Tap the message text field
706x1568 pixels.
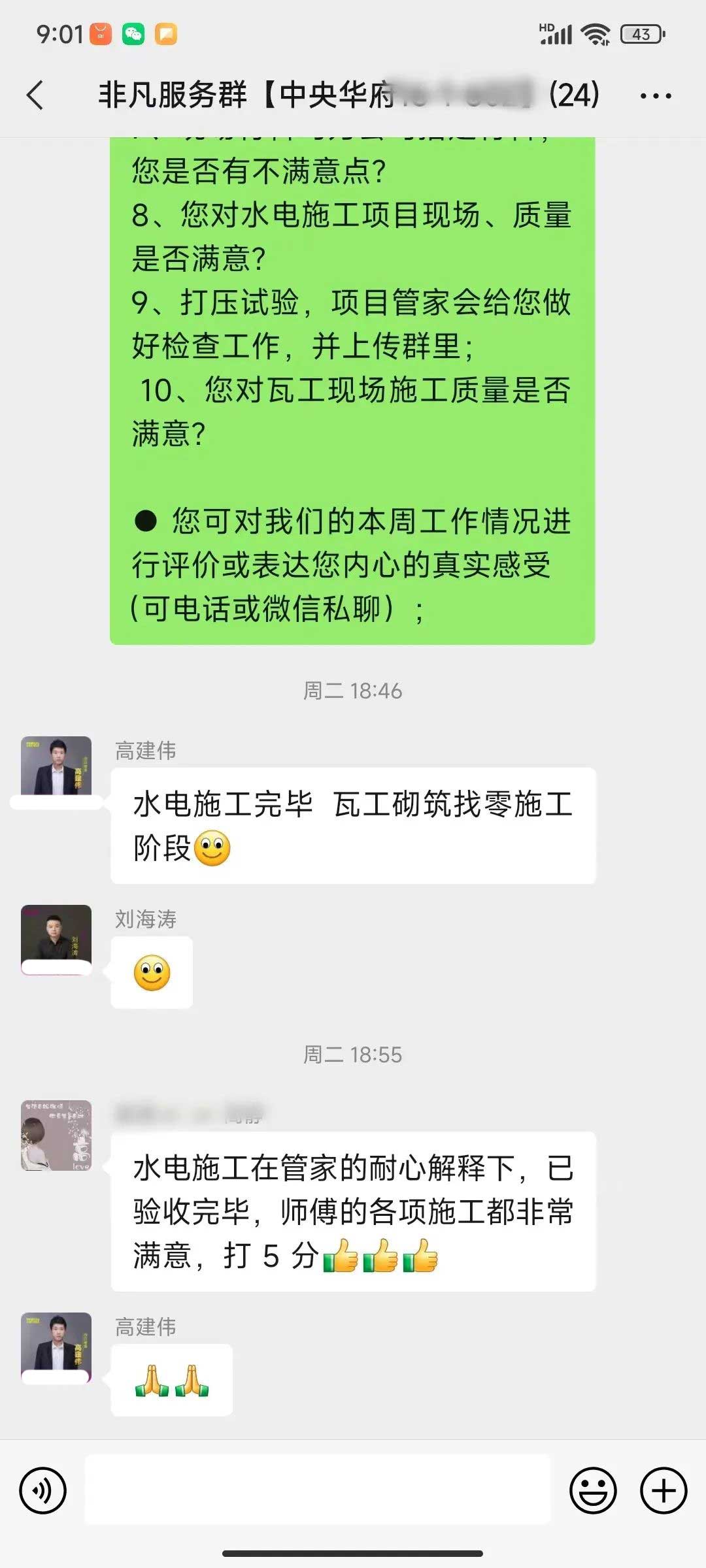pyautogui.click(x=318, y=1490)
